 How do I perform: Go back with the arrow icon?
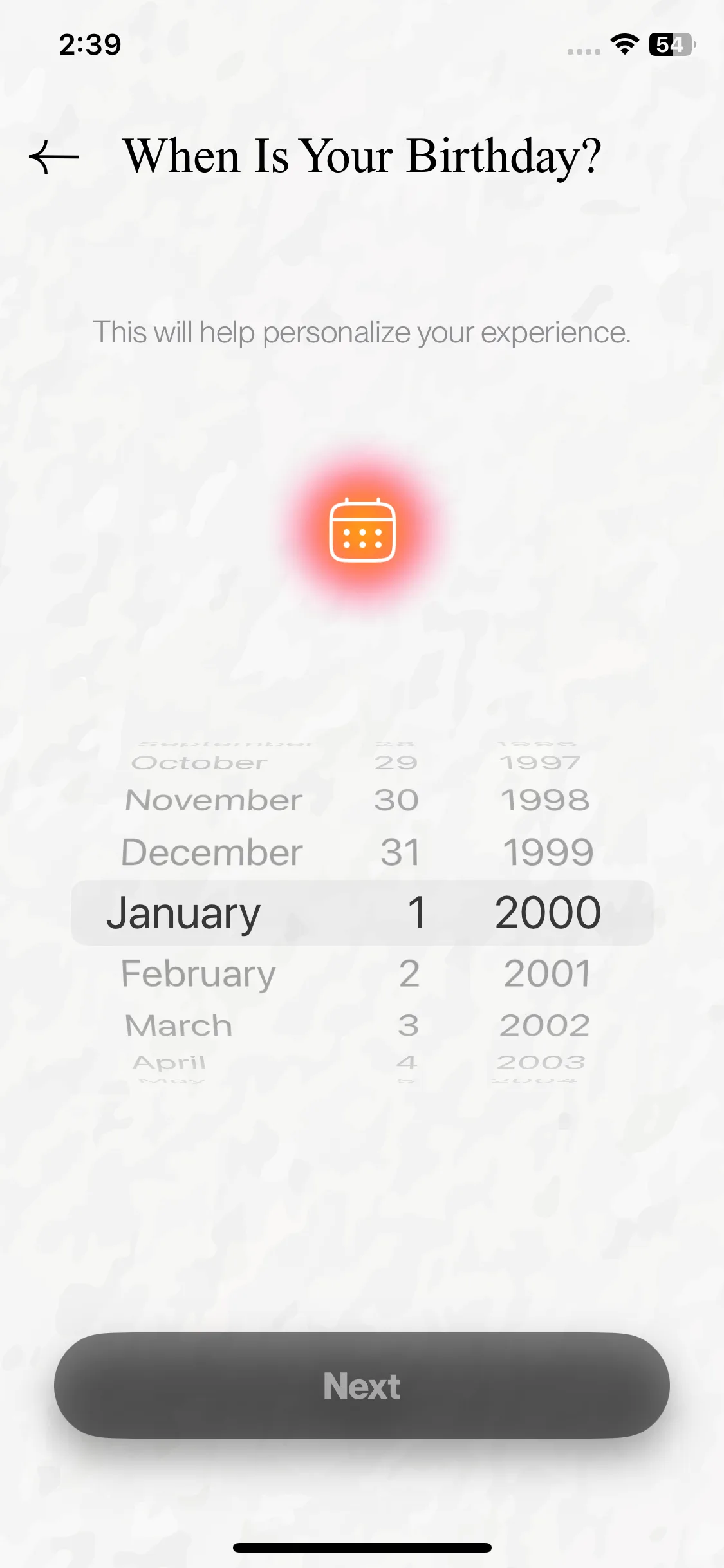(54, 157)
